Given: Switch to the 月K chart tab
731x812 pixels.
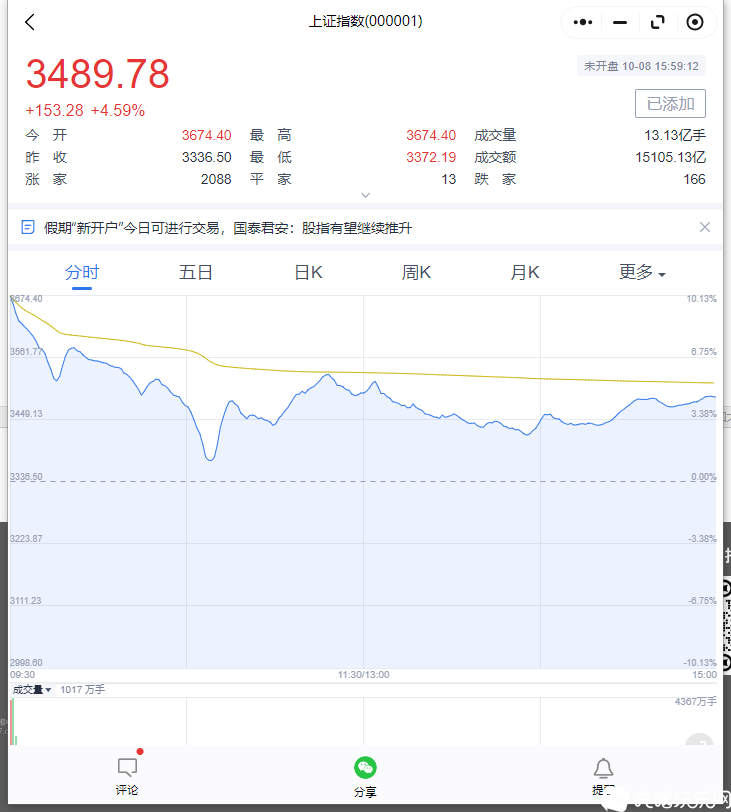Looking at the screenshot, I should (x=525, y=272).
